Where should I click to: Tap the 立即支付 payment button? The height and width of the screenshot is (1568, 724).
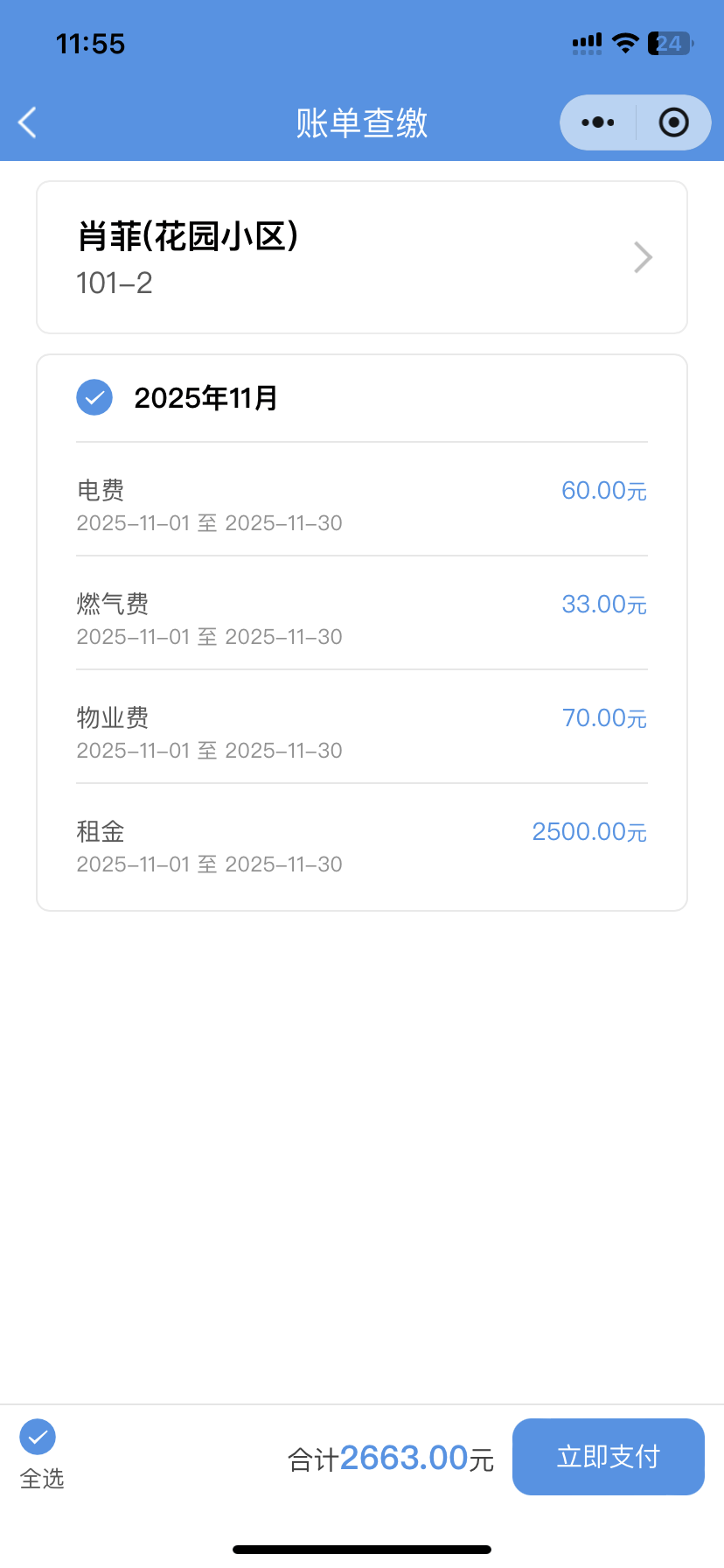pos(608,1456)
